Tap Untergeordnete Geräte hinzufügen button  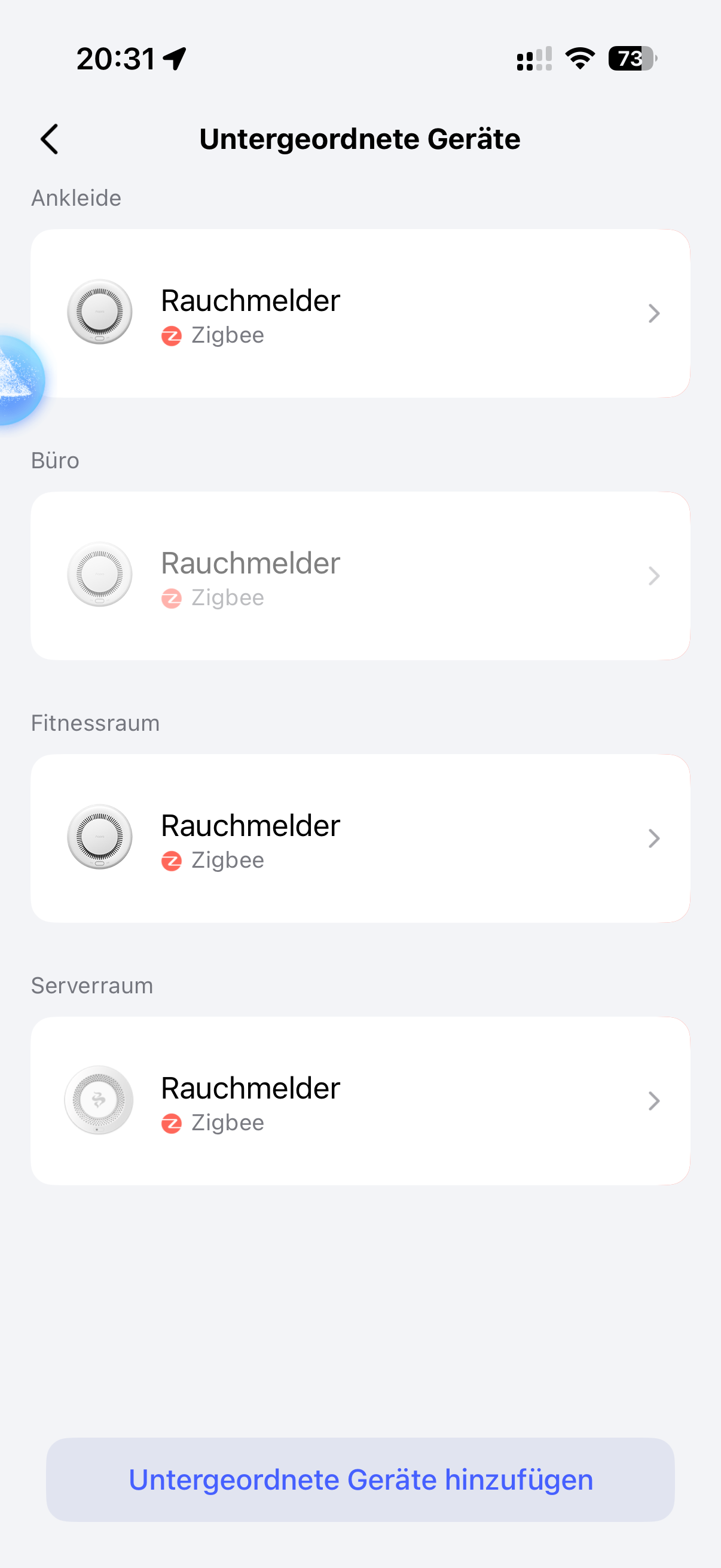[360, 1479]
